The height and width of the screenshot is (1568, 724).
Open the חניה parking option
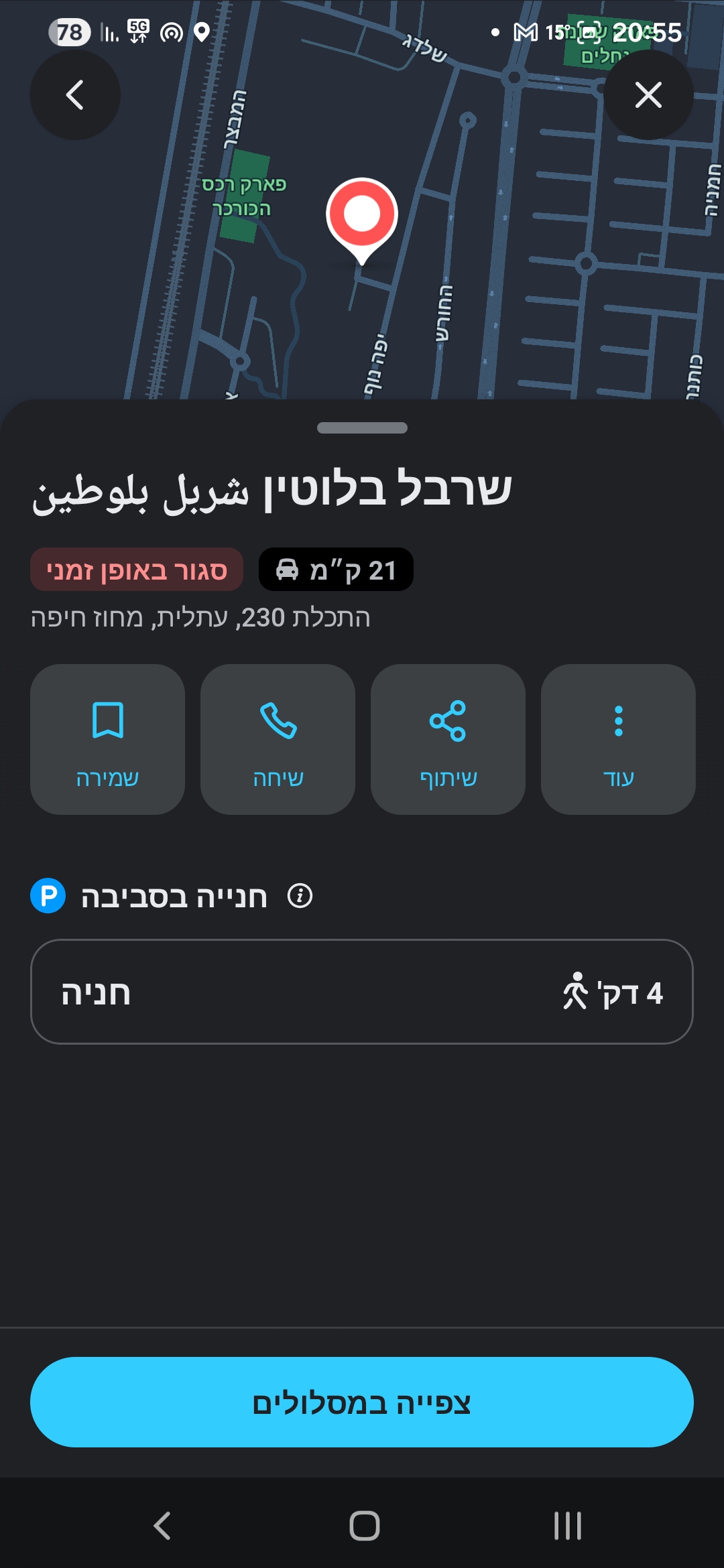[362, 992]
